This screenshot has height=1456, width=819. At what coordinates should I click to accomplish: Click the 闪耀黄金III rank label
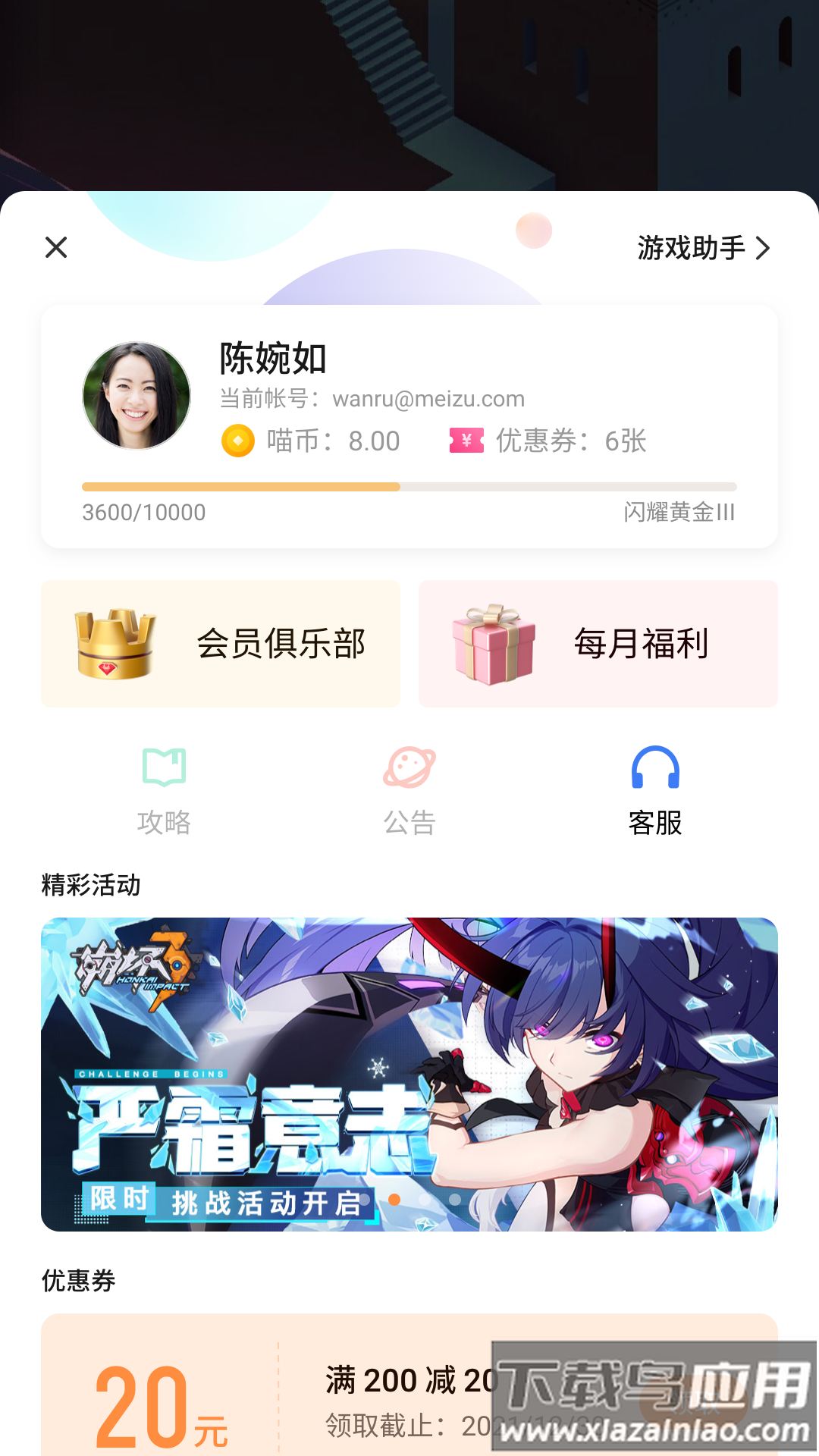pos(681,513)
